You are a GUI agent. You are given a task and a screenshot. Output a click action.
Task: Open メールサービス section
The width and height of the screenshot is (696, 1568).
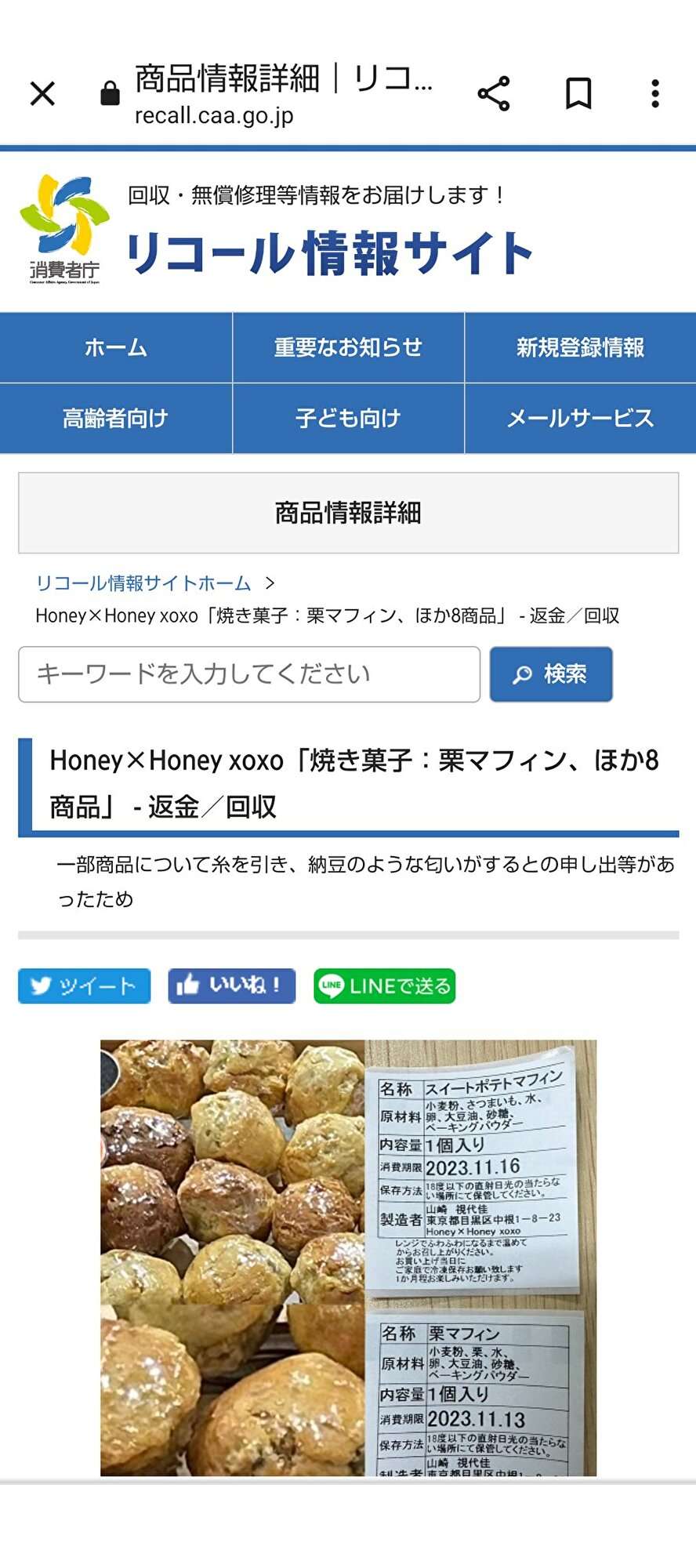click(580, 419)
